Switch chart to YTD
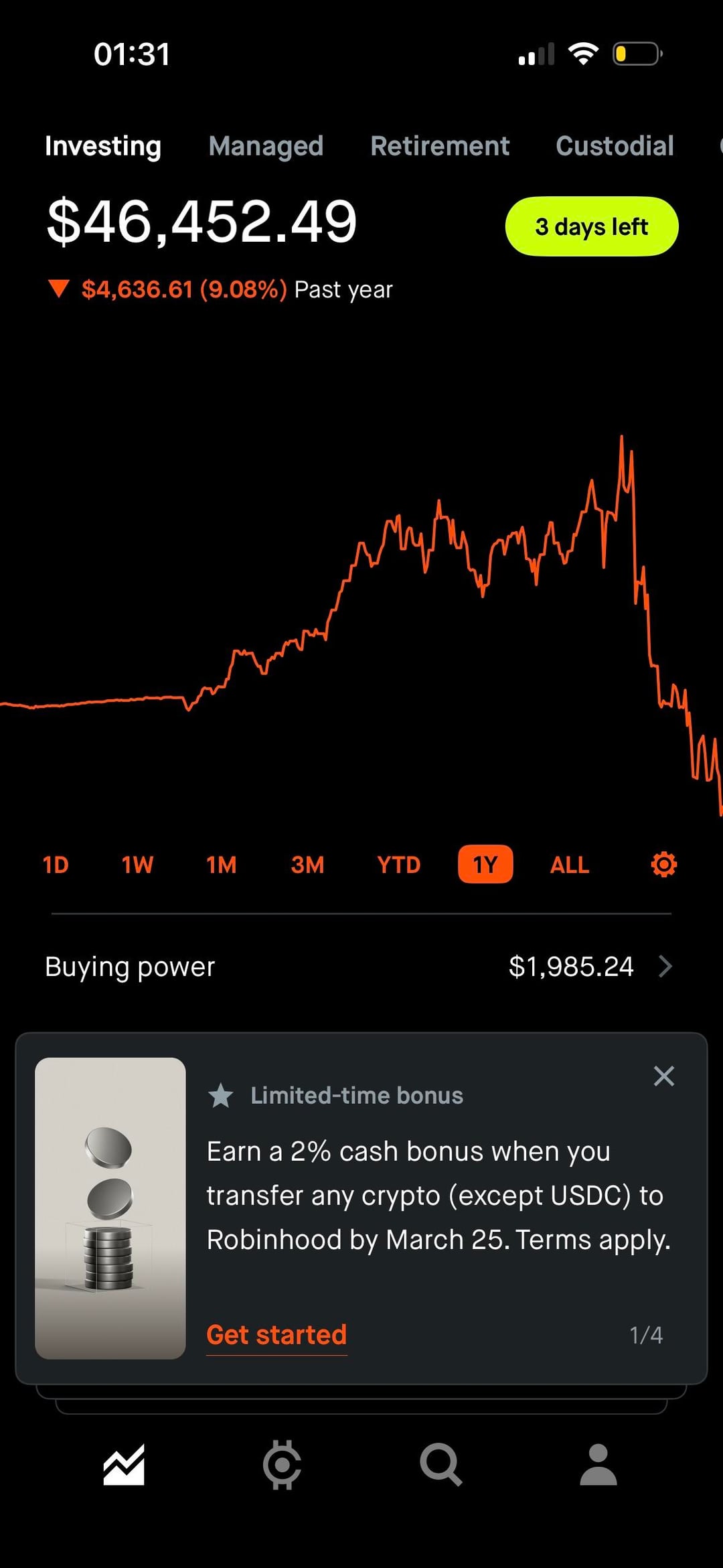 (x=398, y=865)
